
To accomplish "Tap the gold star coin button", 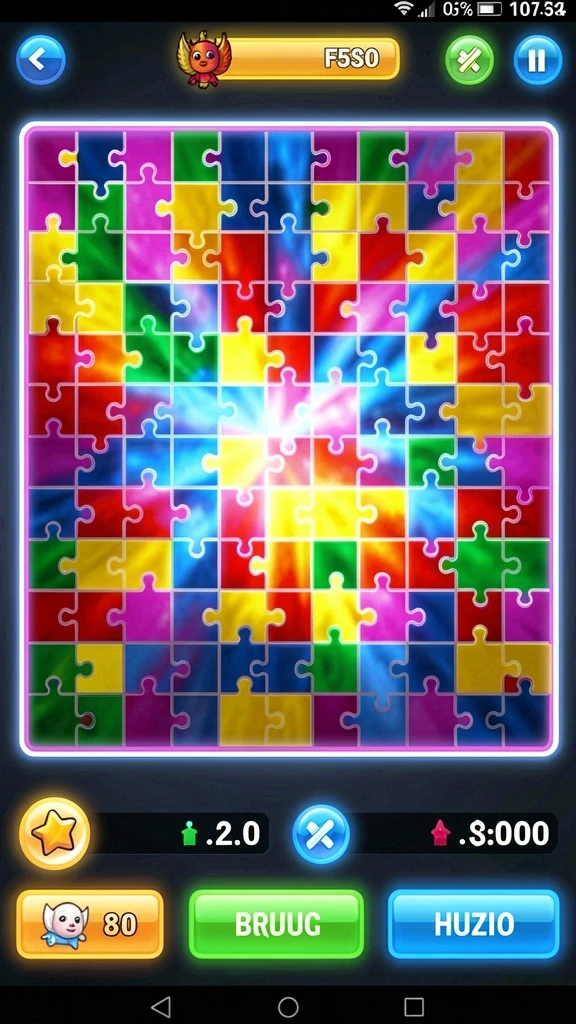I will (x=55, y=833).
